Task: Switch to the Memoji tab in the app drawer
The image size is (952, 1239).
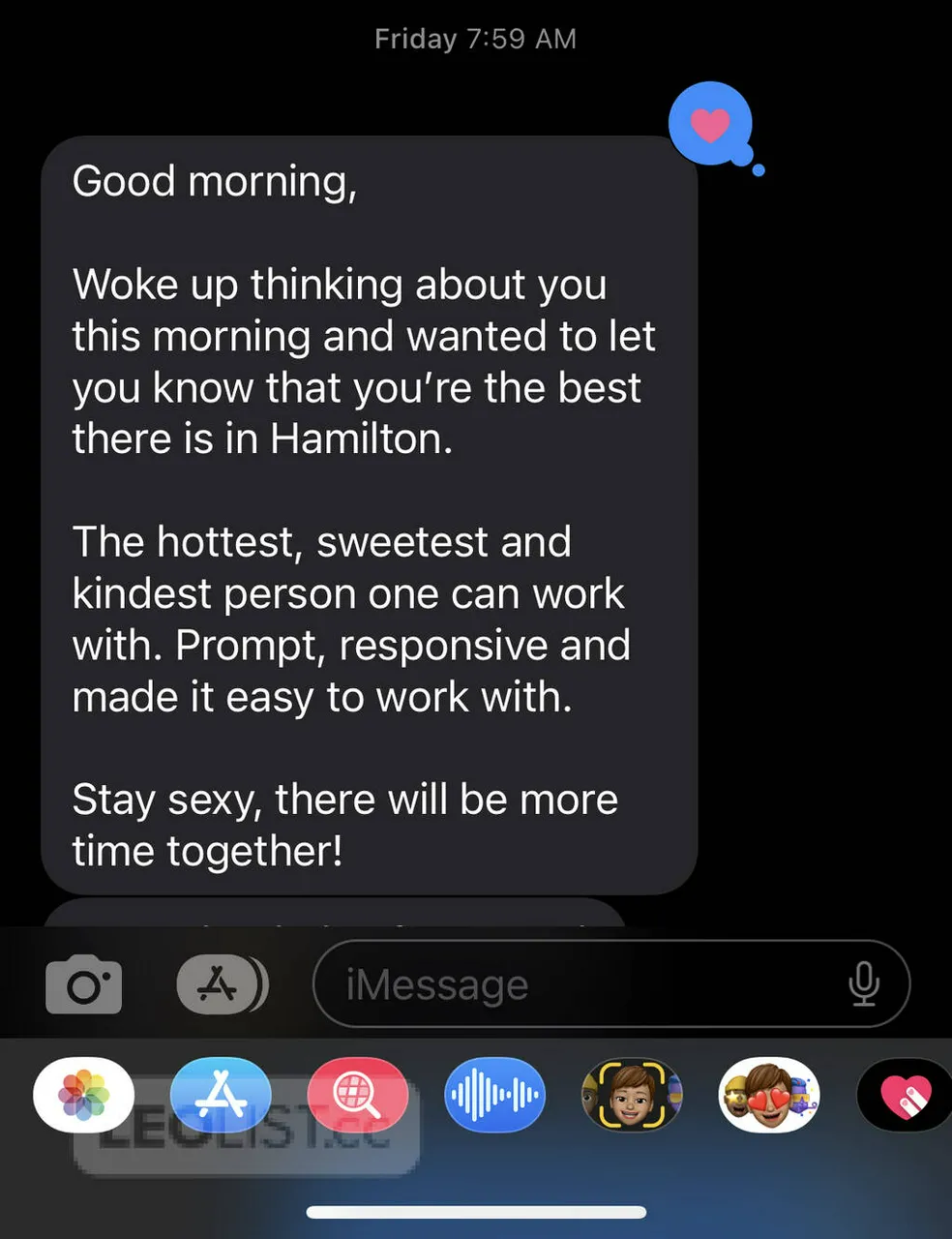Action: pos(632,1095)
